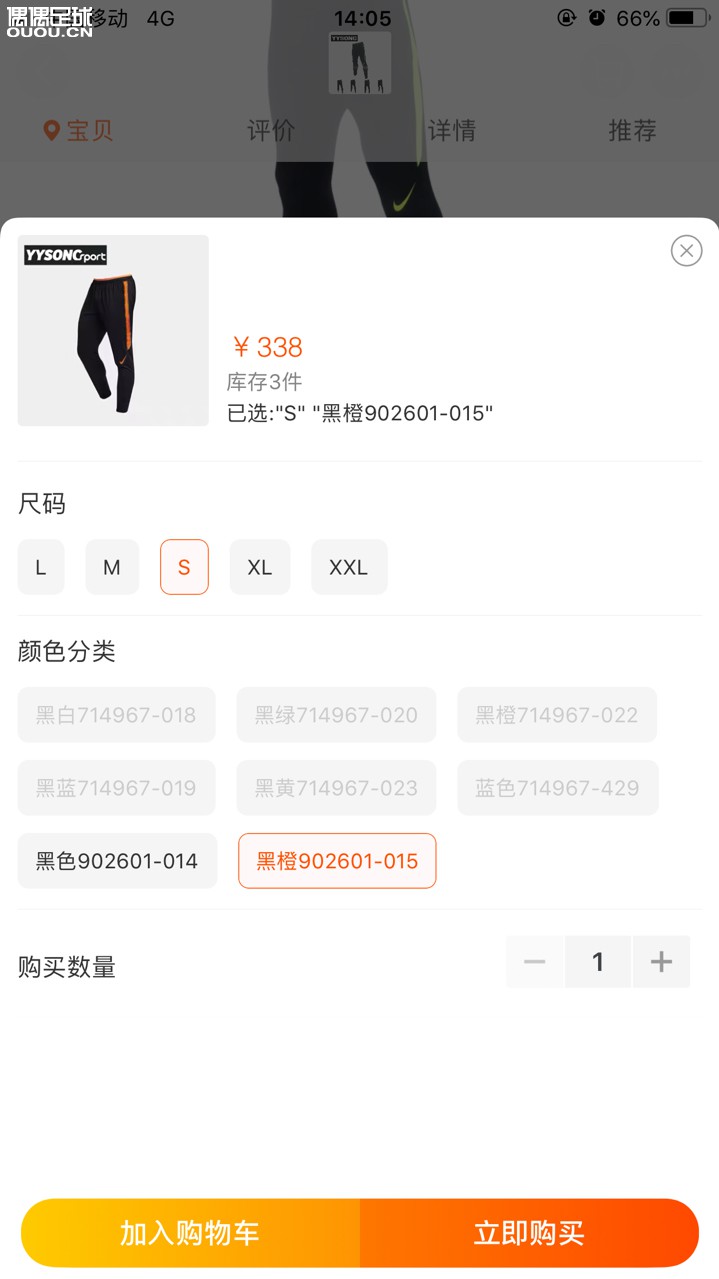The width and height of the screenshot is (719, 1279).
Task: Increase purchase quantity with plus
Action: [x=661, y=962]
